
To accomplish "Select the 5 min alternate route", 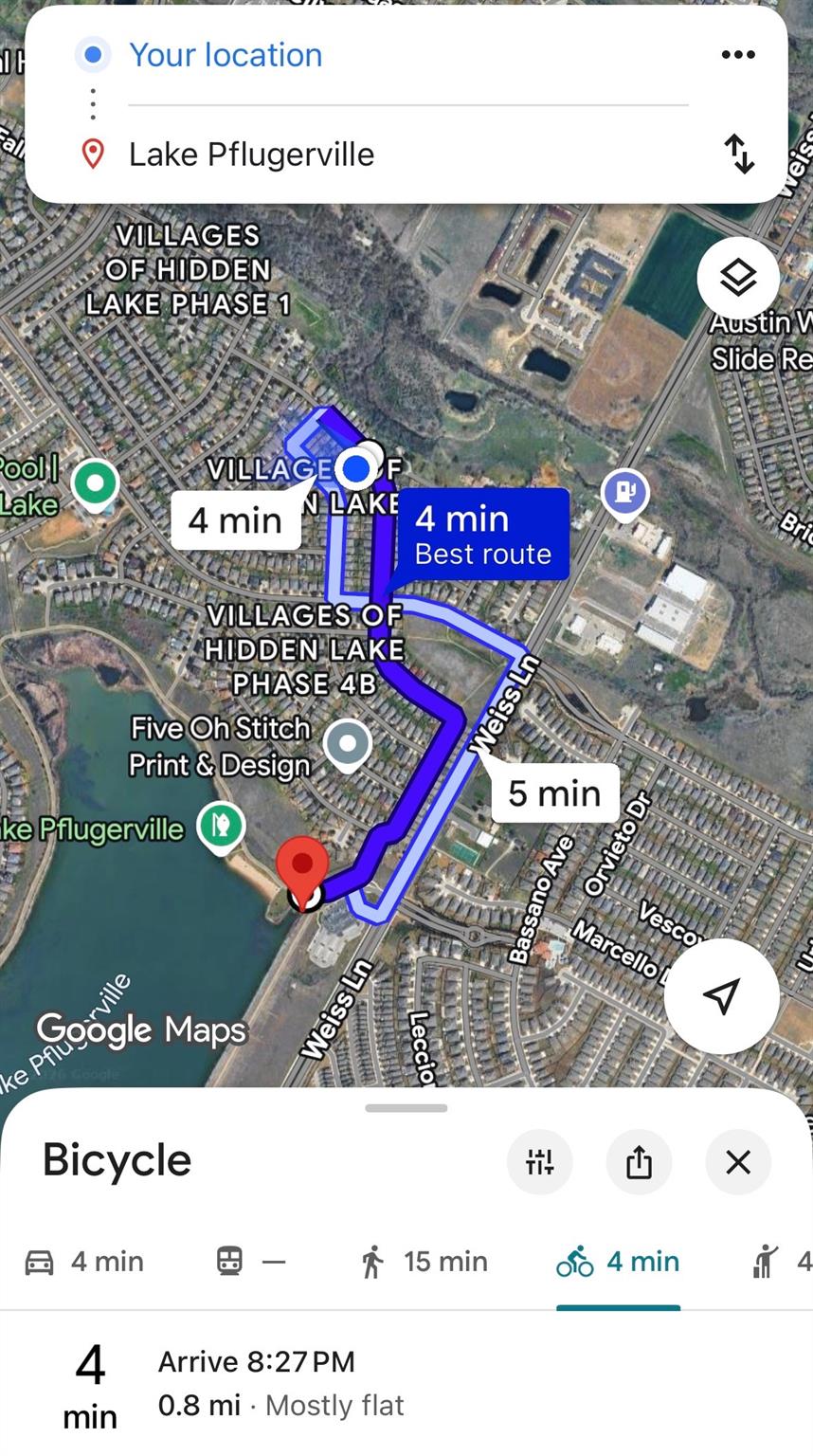I will [554, 793].
